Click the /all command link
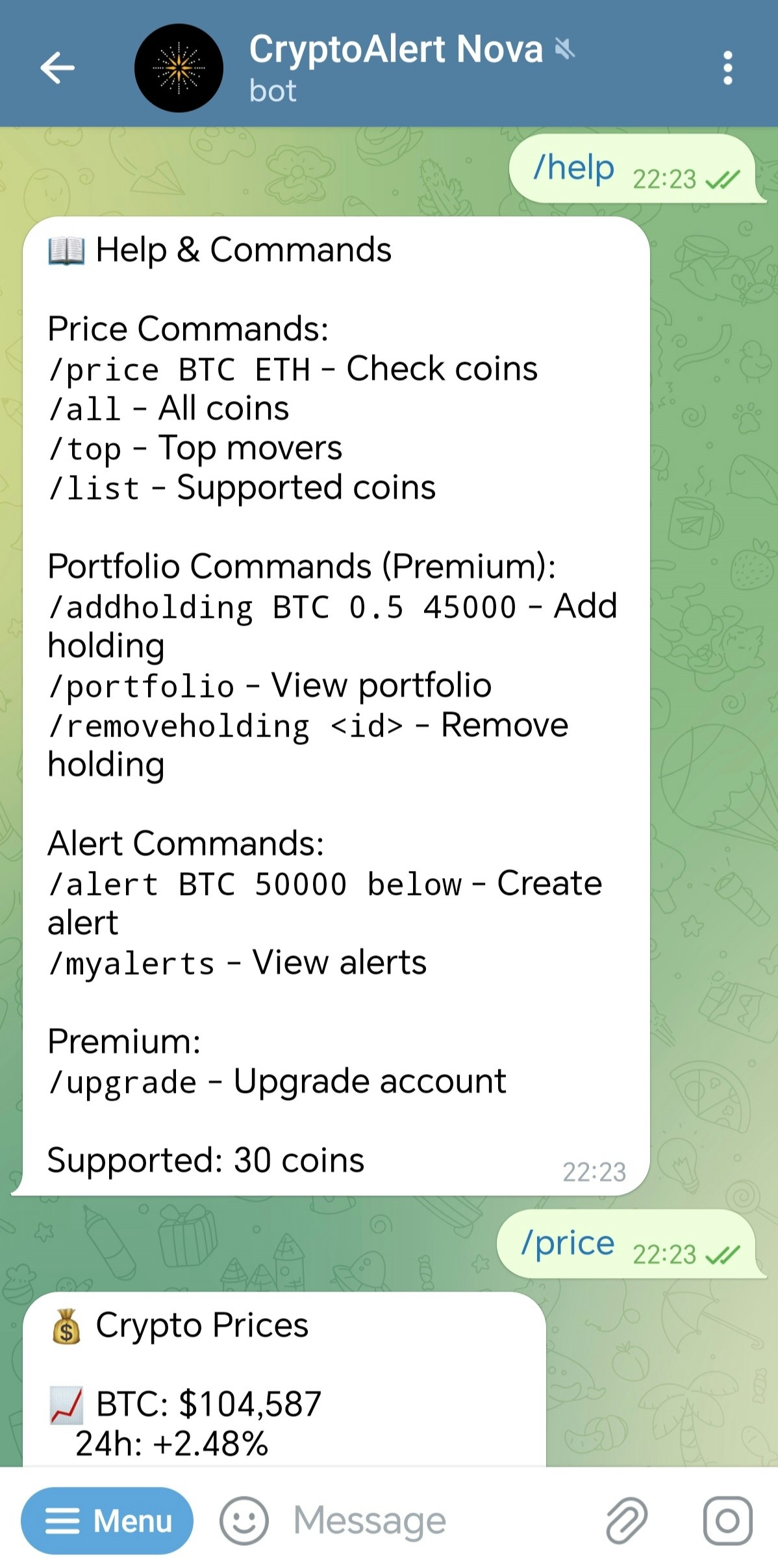The width and height of the screenshot is (778, 1568). [85, 408]
